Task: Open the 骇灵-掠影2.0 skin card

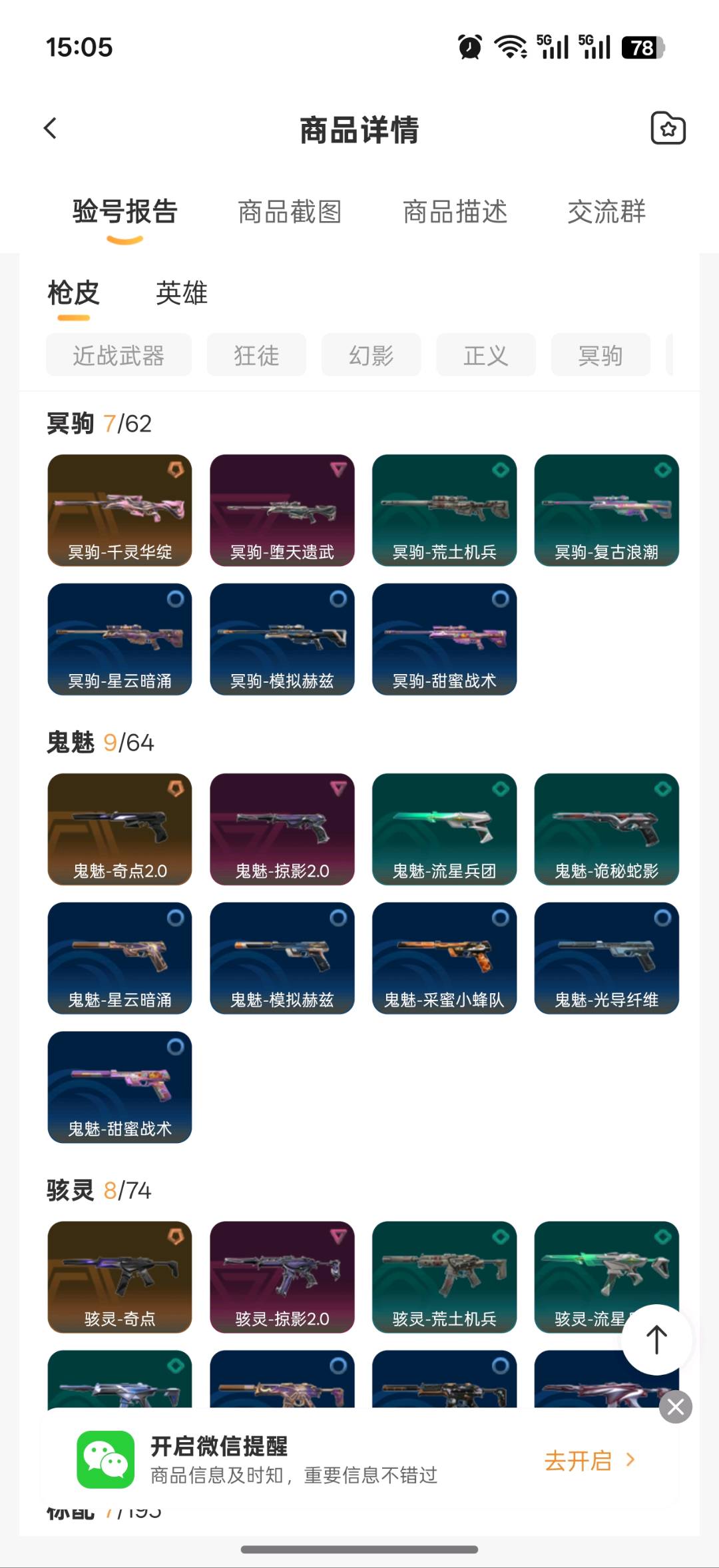Action: click(x=282, y=1277)
